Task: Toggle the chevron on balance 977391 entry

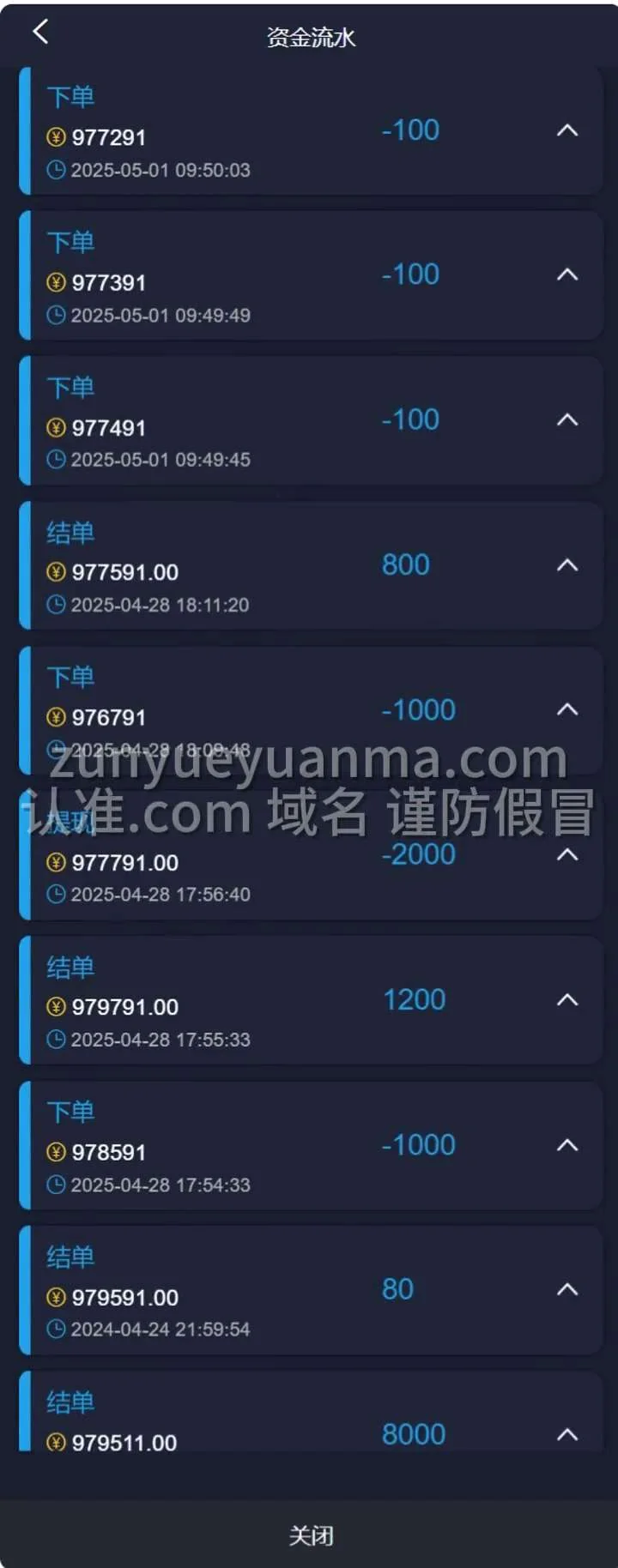Action: (567, 274)
